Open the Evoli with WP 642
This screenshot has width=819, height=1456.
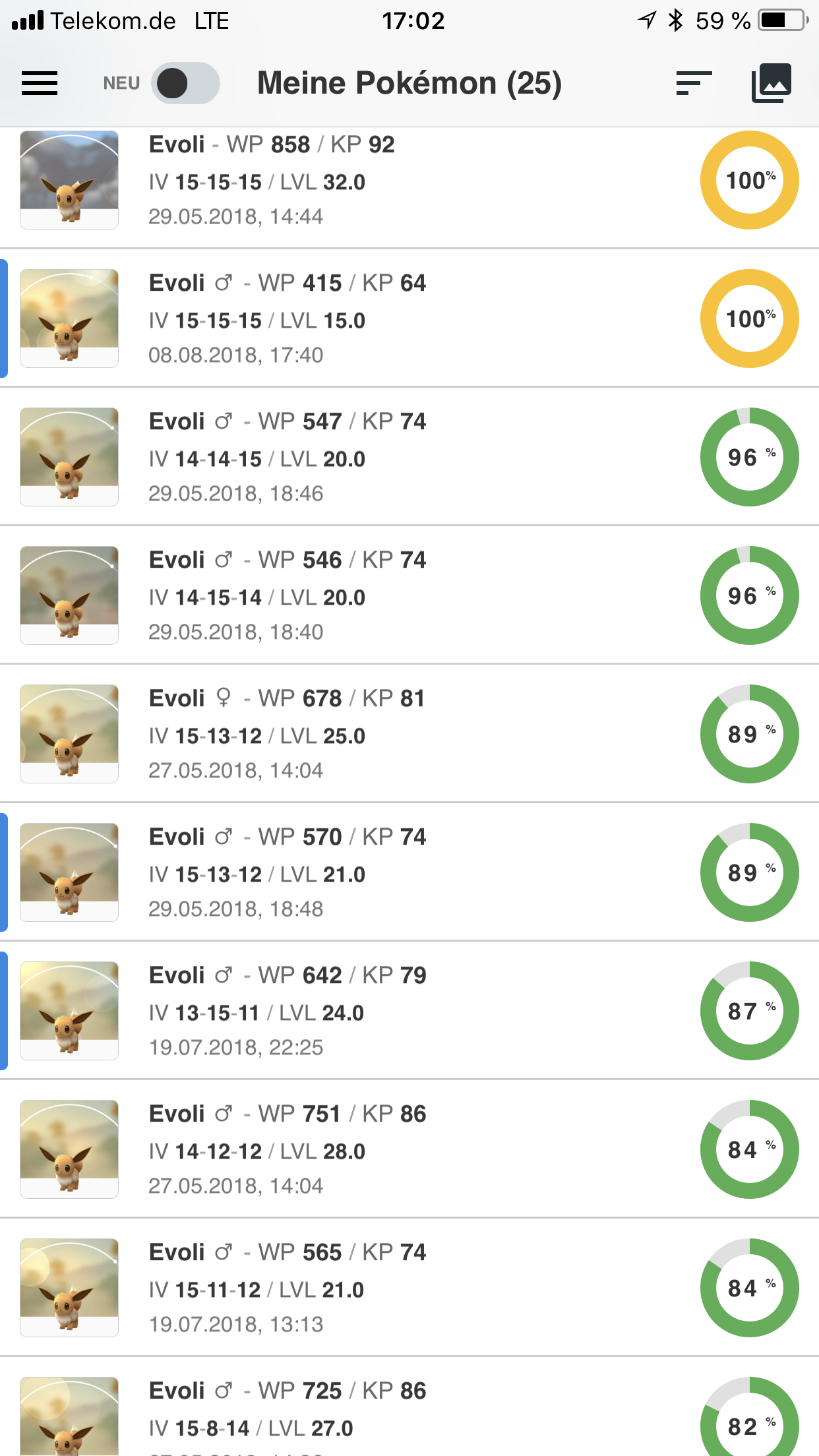coord(409,1011)
